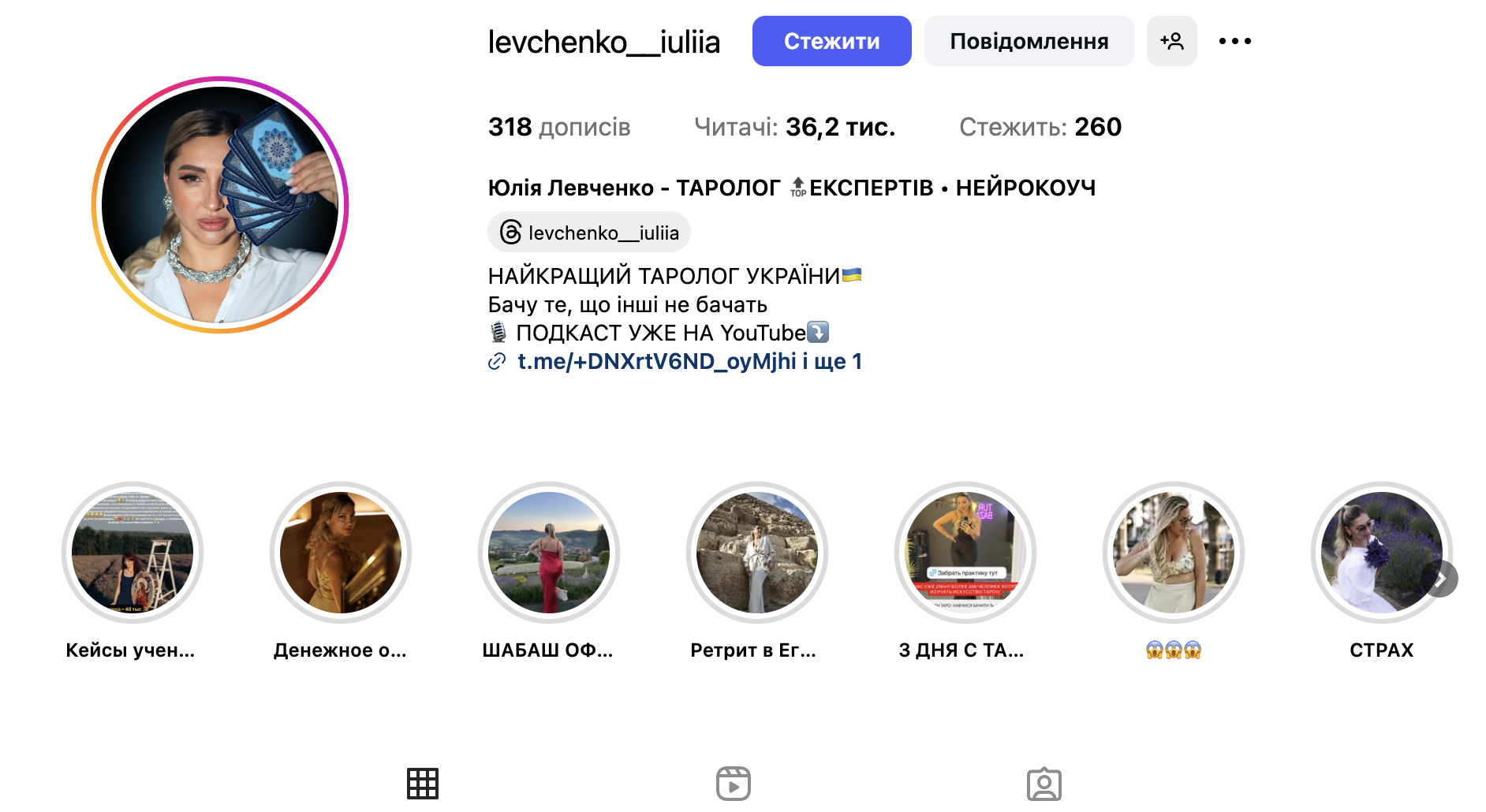Open the Кейсы учен... highlight

coord(132,552)
